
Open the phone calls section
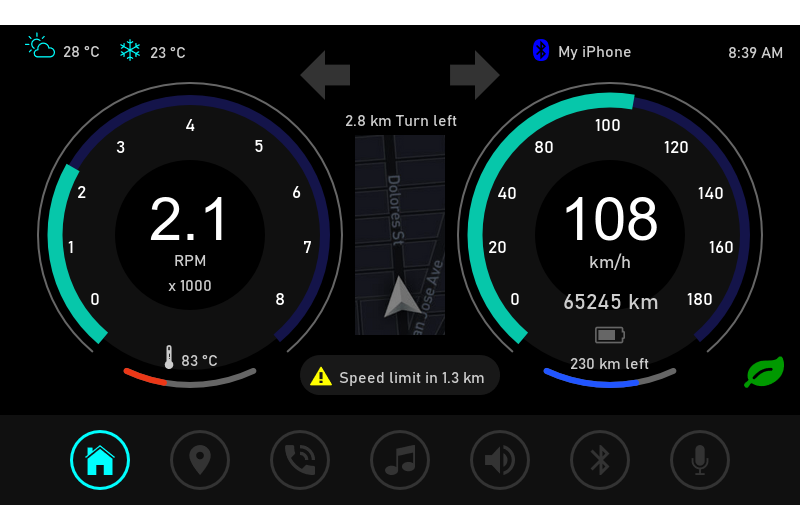click(300, 460)
